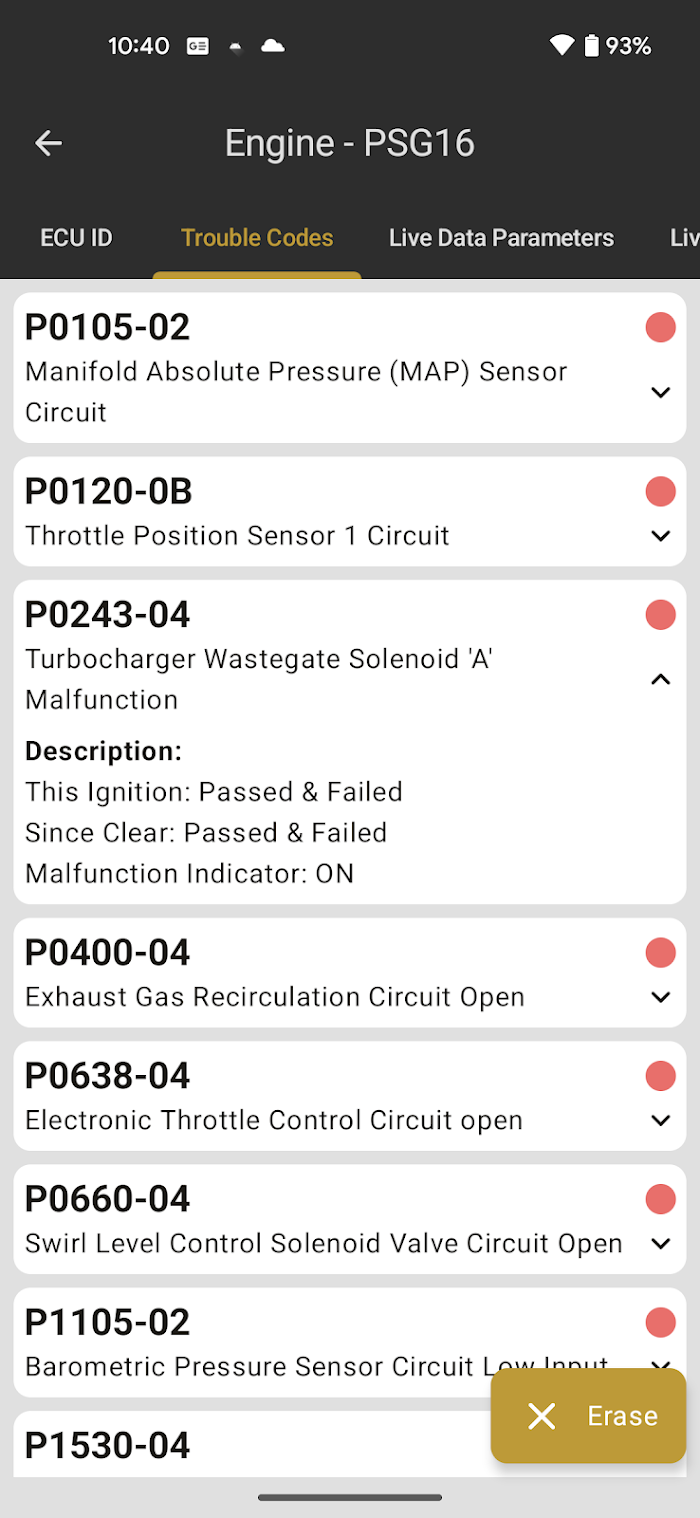The width and height of the screenshot is (700, 1518).
Task: Go back using the arrow icon
Action: pos(48,143)
